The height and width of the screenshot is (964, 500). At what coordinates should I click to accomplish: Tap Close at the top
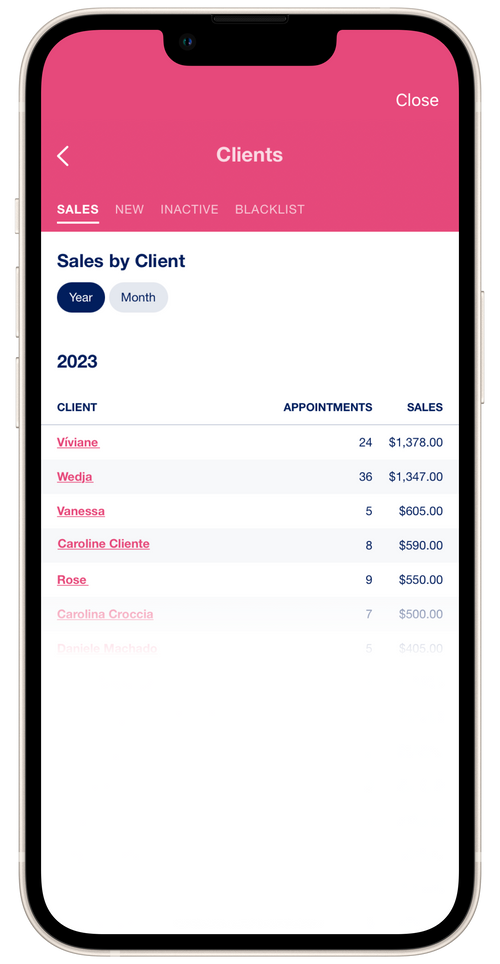[417, 100]
